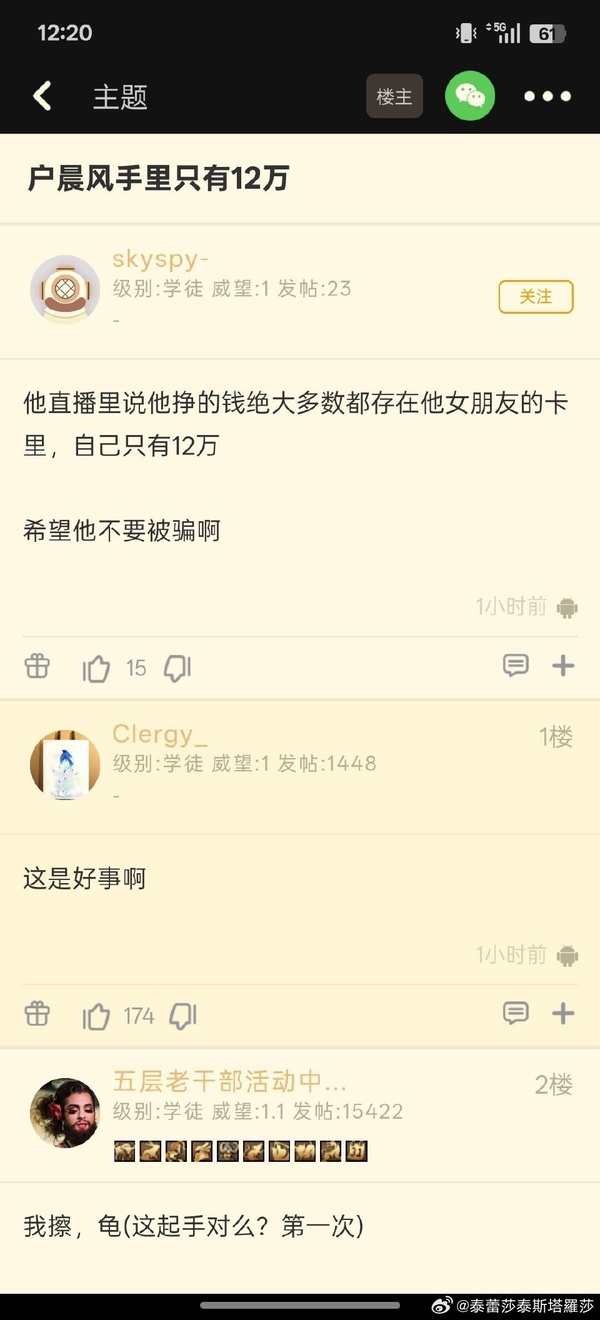Open the three-dot overflow menu
The width and height of the screenshot is (600, 1320).
[x=547, y=97]
